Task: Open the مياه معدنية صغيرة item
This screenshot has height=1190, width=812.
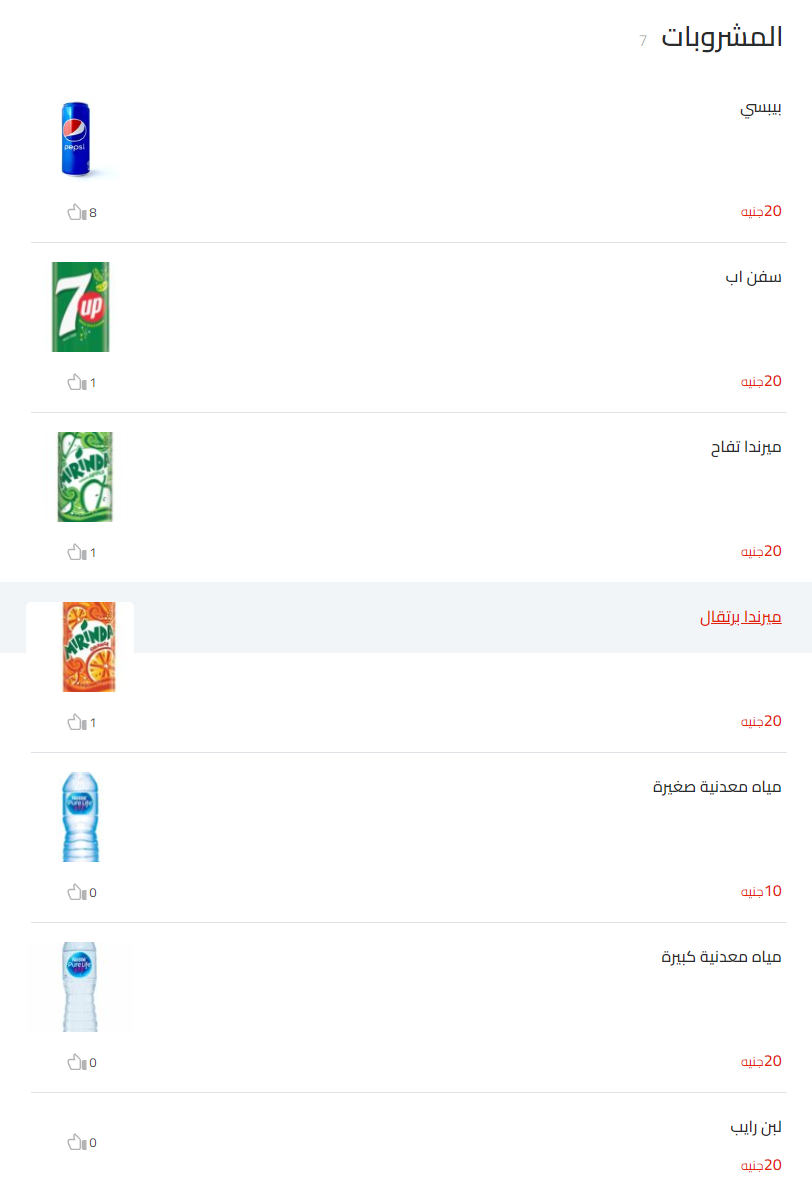Action: pyautogui.click(x=716, y=787)
